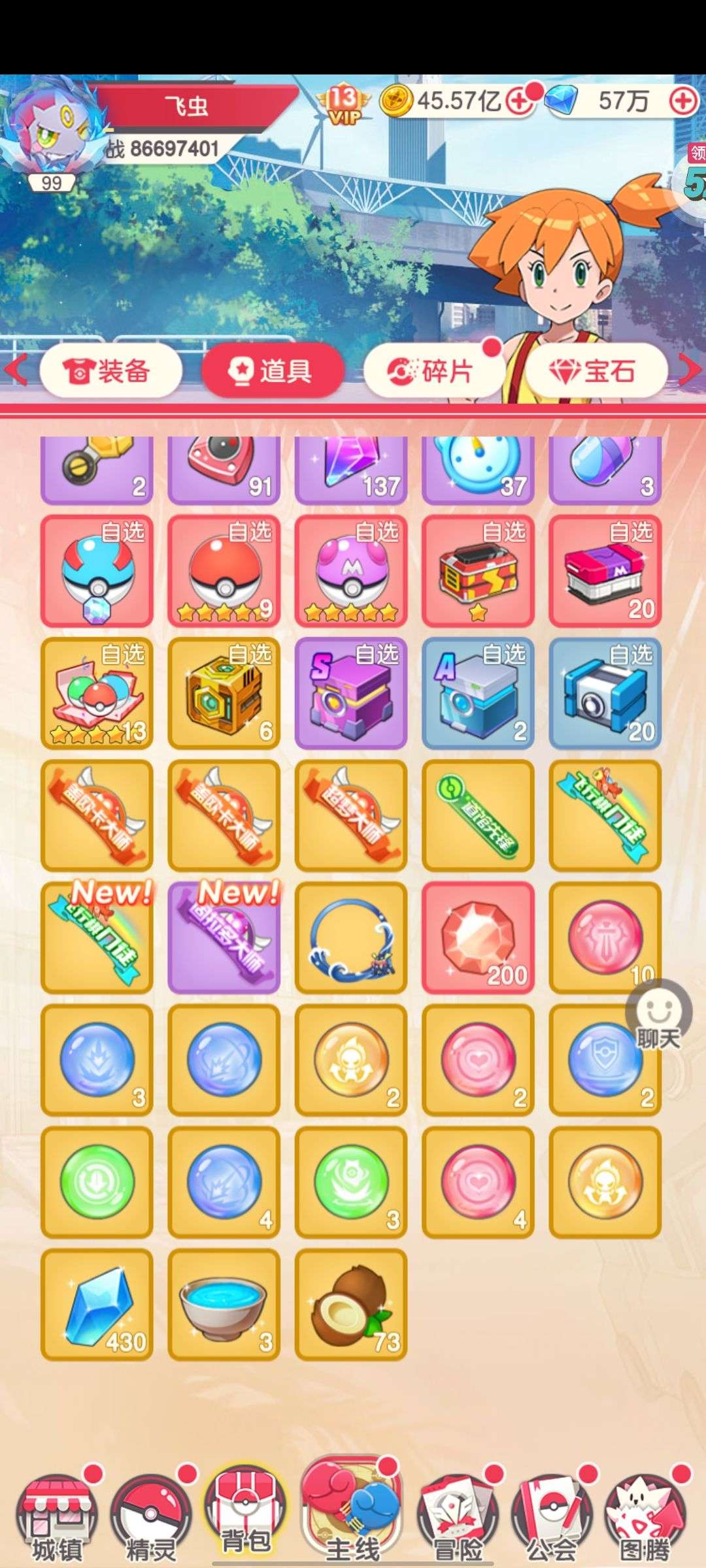706x1568 pixels.
Task: Switch to the 宝石 gems tab
Action: [596, 371]
